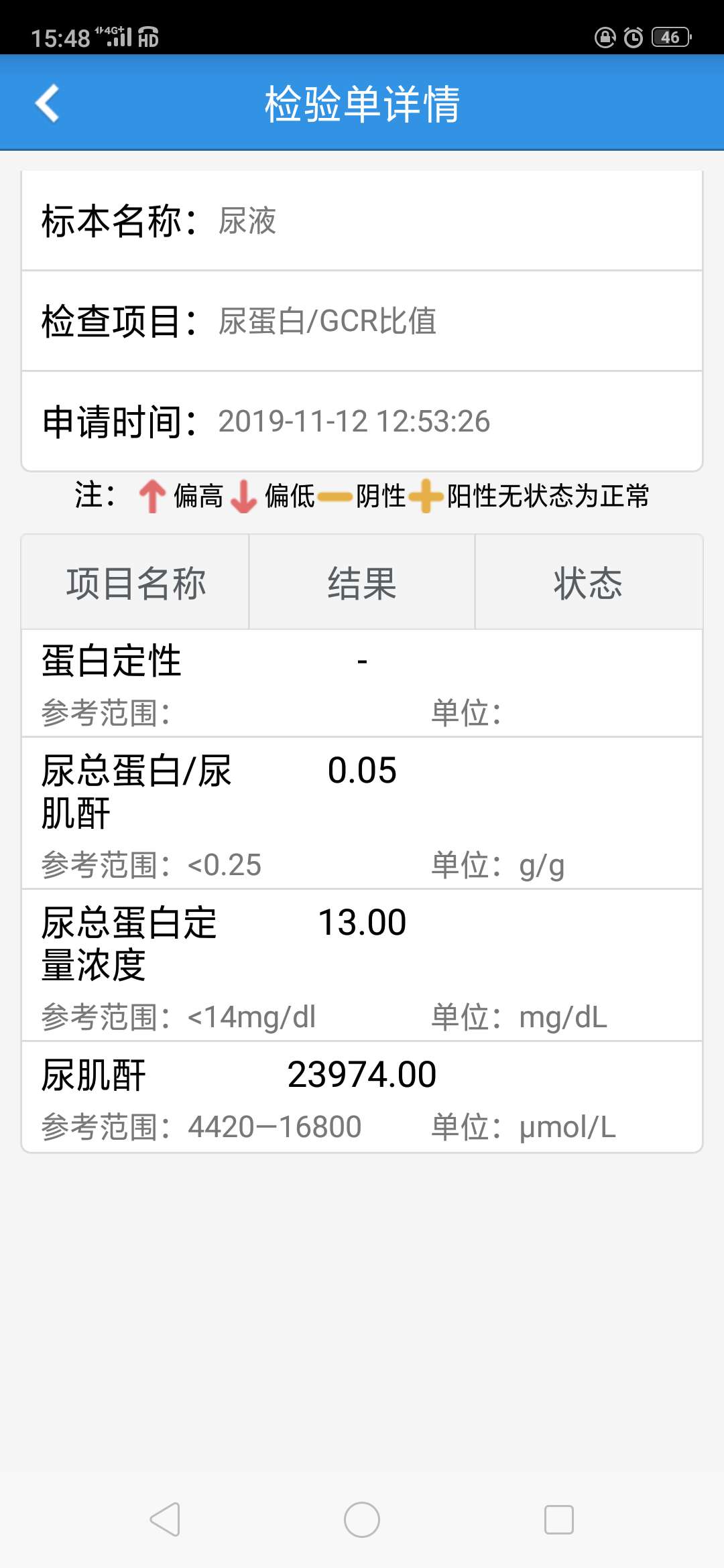Tap the system back button
This screenshot has width=724, height=1568.
point(165,1519)
